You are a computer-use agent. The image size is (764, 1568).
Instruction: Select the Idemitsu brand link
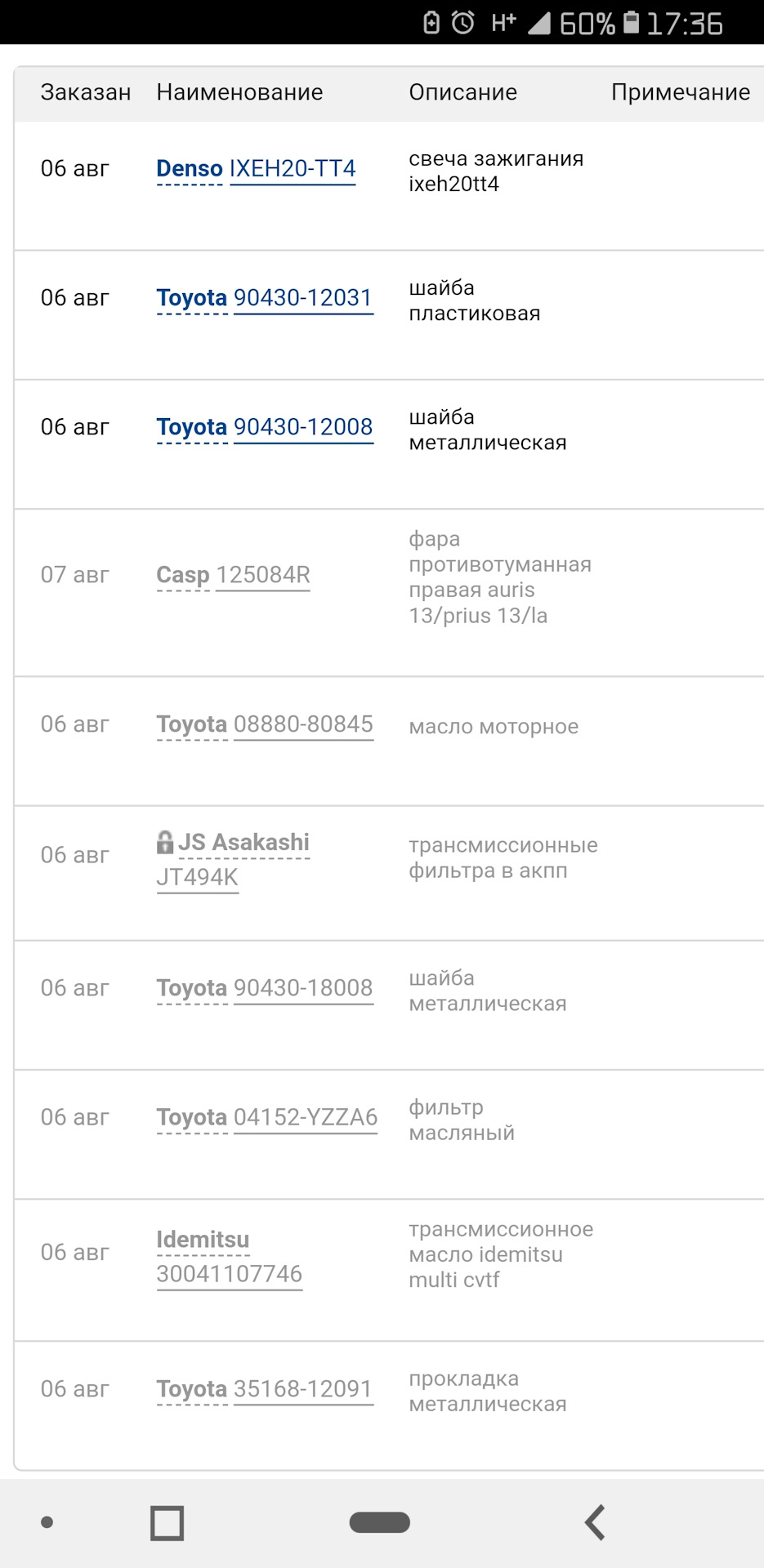(203, 1239)
